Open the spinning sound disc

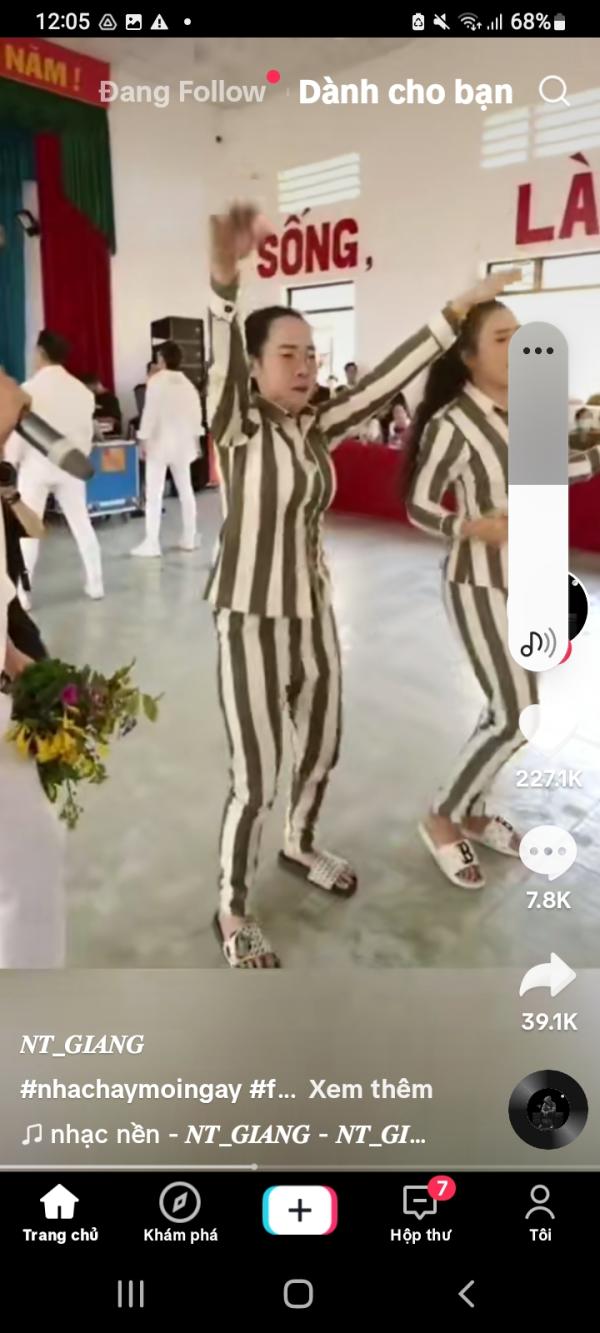click(x=548, y=1109)
